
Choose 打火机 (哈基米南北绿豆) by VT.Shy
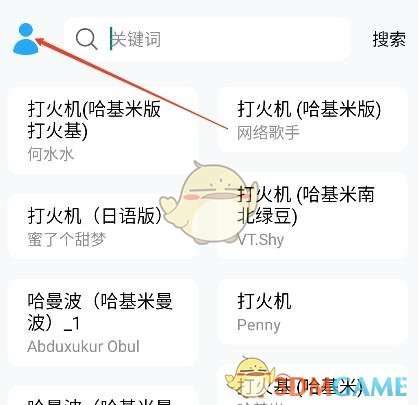[x=312, y=215]
